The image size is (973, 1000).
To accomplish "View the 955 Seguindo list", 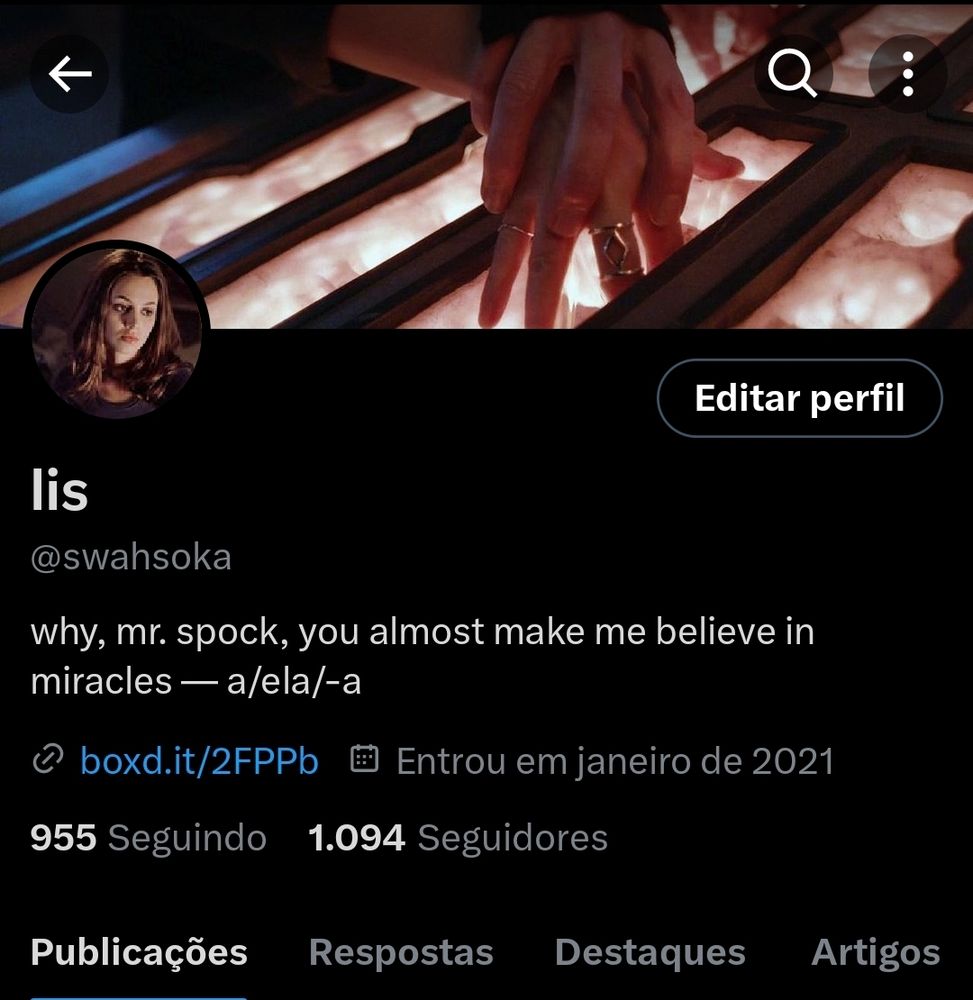I will (x=148, y=837).
